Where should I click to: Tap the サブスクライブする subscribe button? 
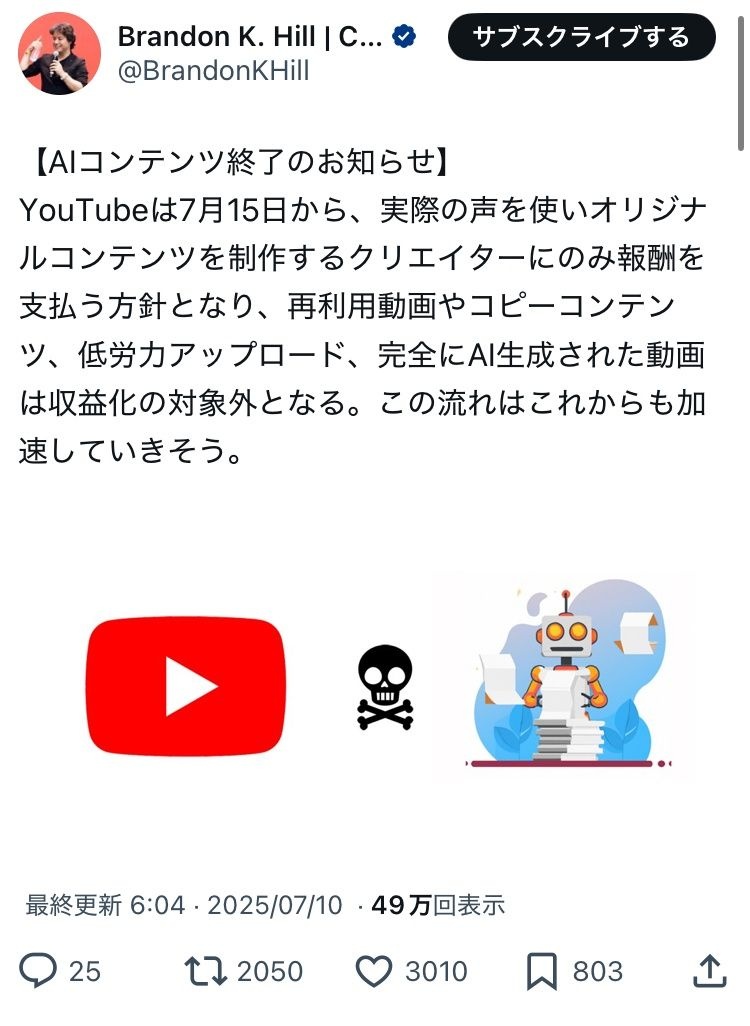coord(581,38)
